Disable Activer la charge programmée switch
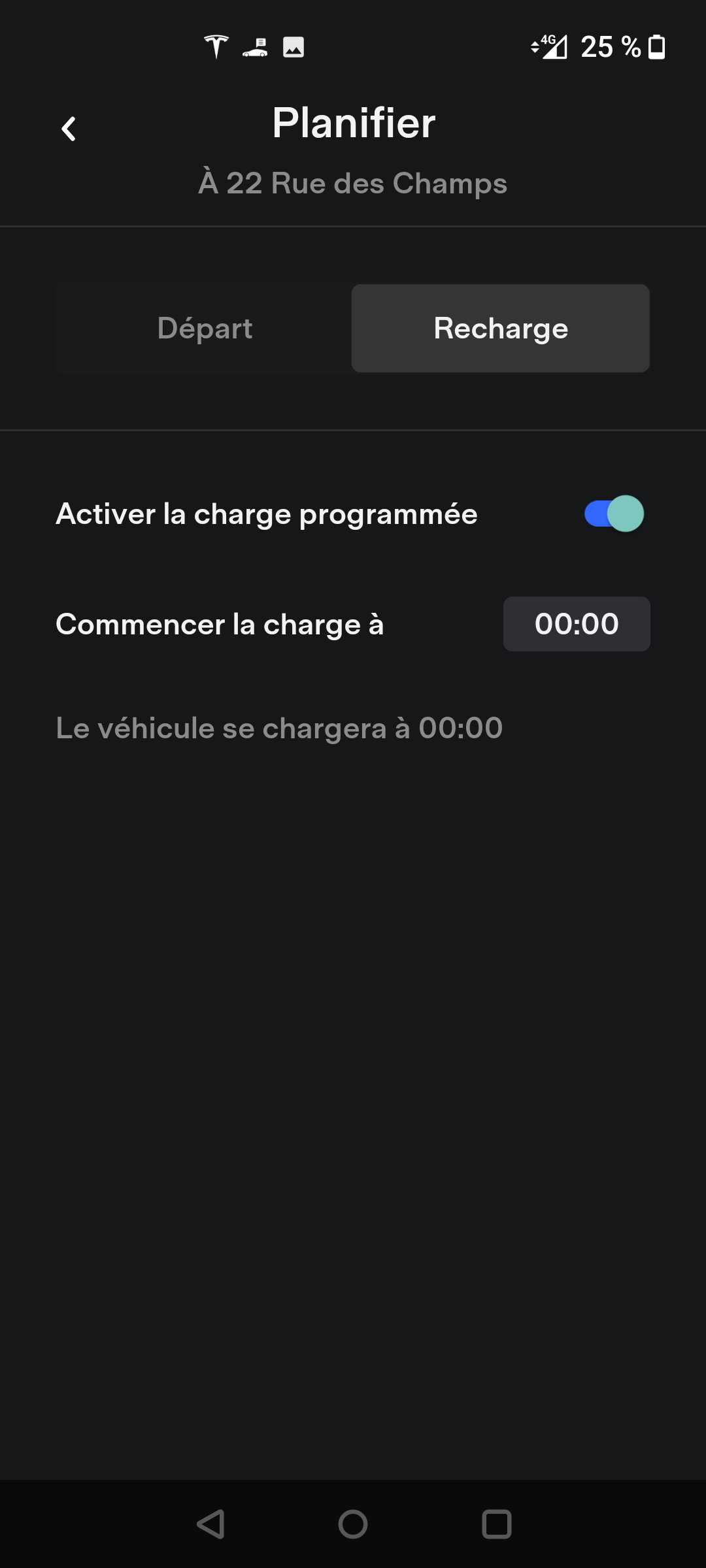 [x=614, y=514]
